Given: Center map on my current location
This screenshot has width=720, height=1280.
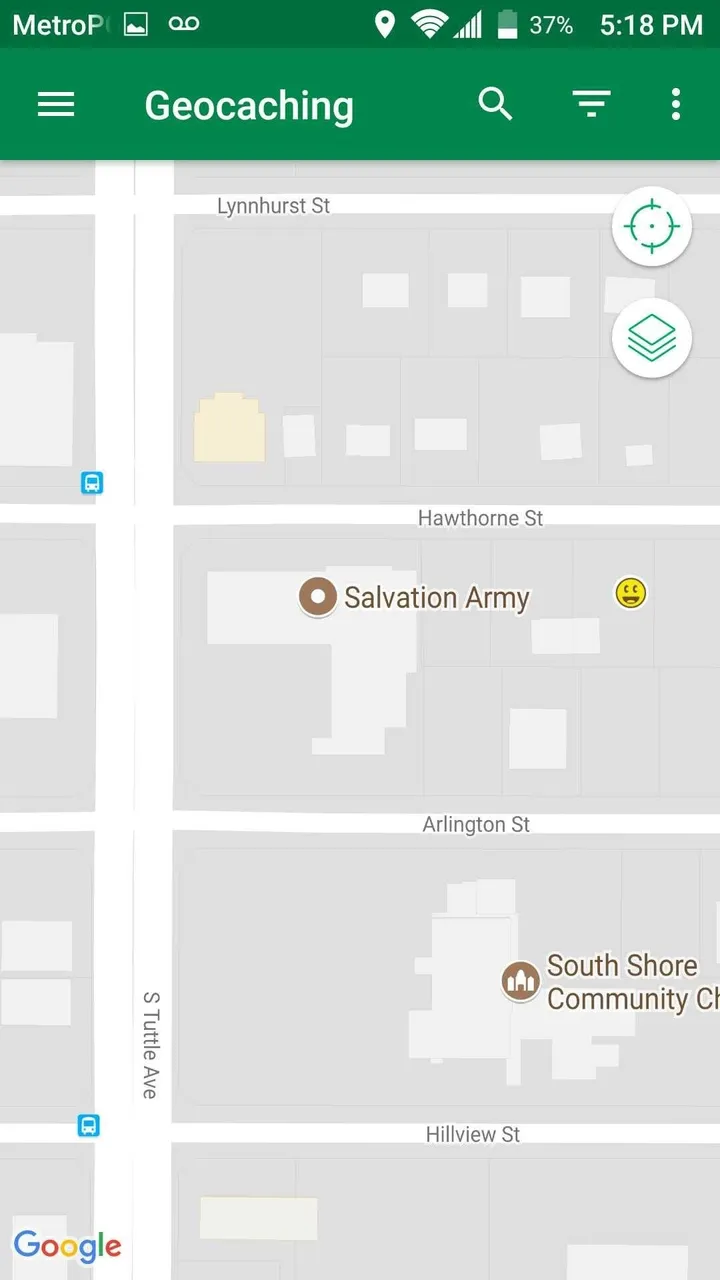Looking at the screenshot, I should click(x=652, y=226).
